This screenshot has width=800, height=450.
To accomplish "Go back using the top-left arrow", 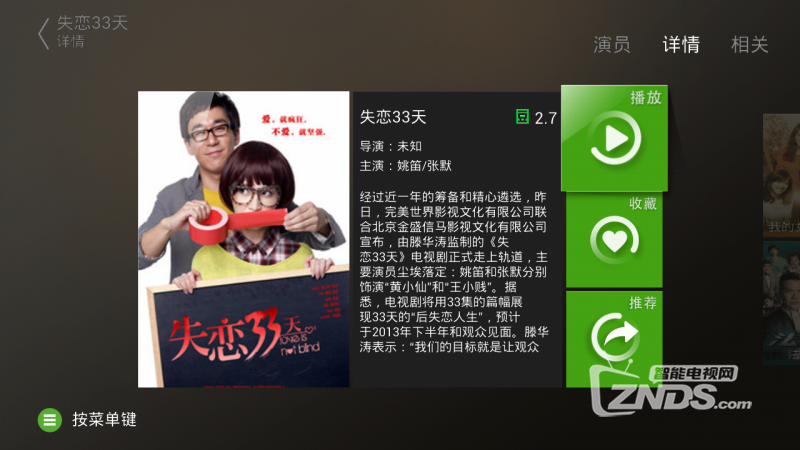I will coord(43,33).
